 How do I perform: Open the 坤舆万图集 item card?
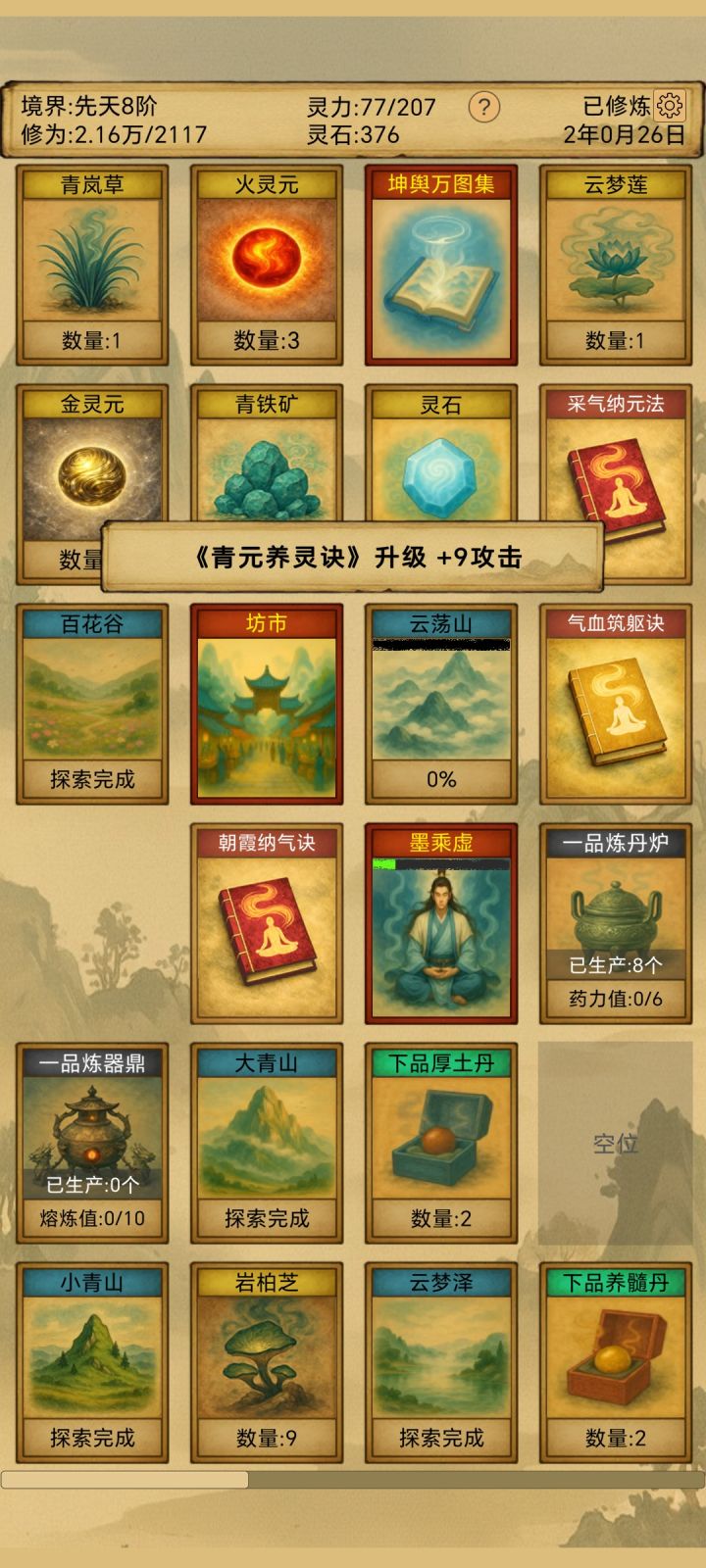point(440,265)
